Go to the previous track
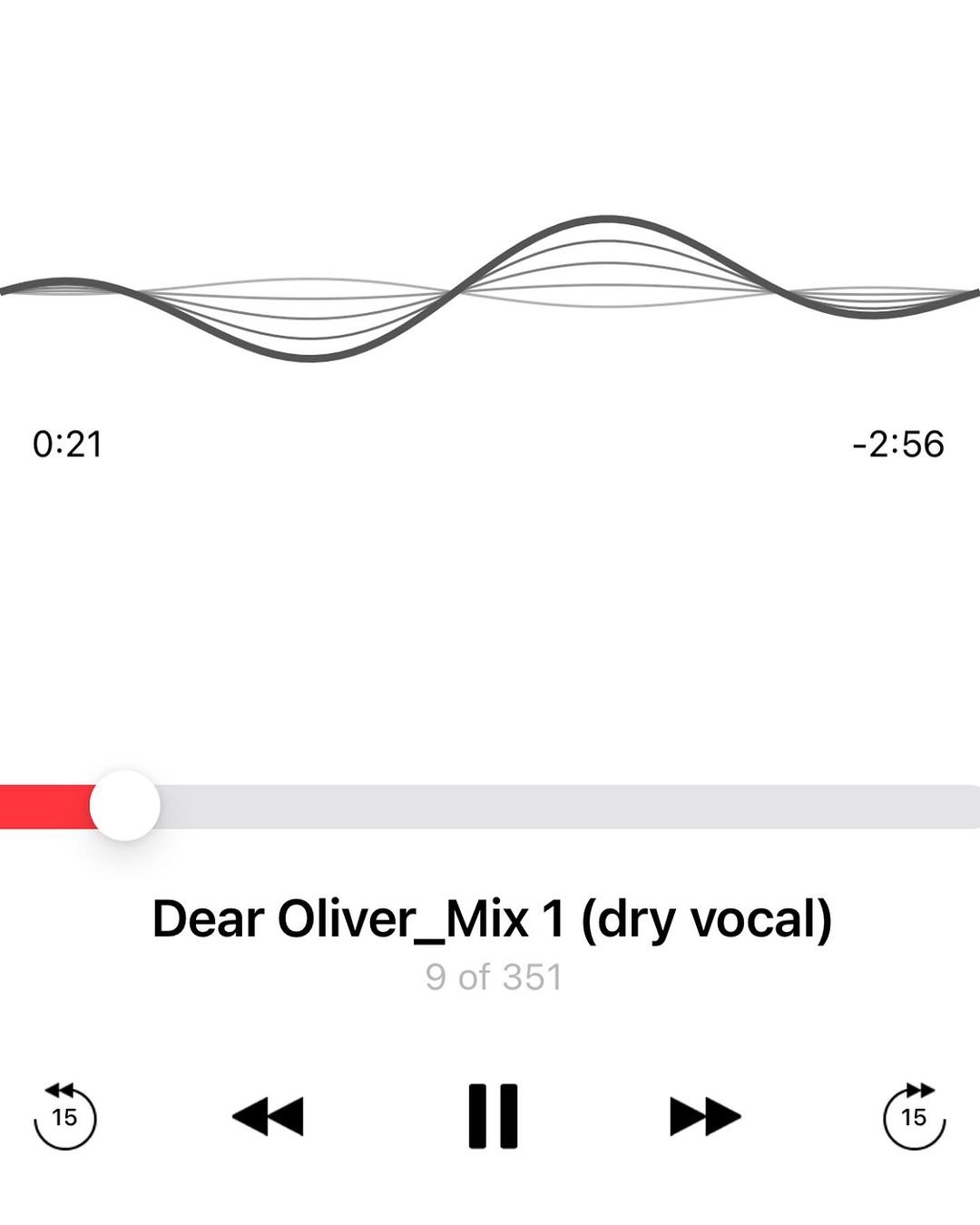 point(269,1116)
